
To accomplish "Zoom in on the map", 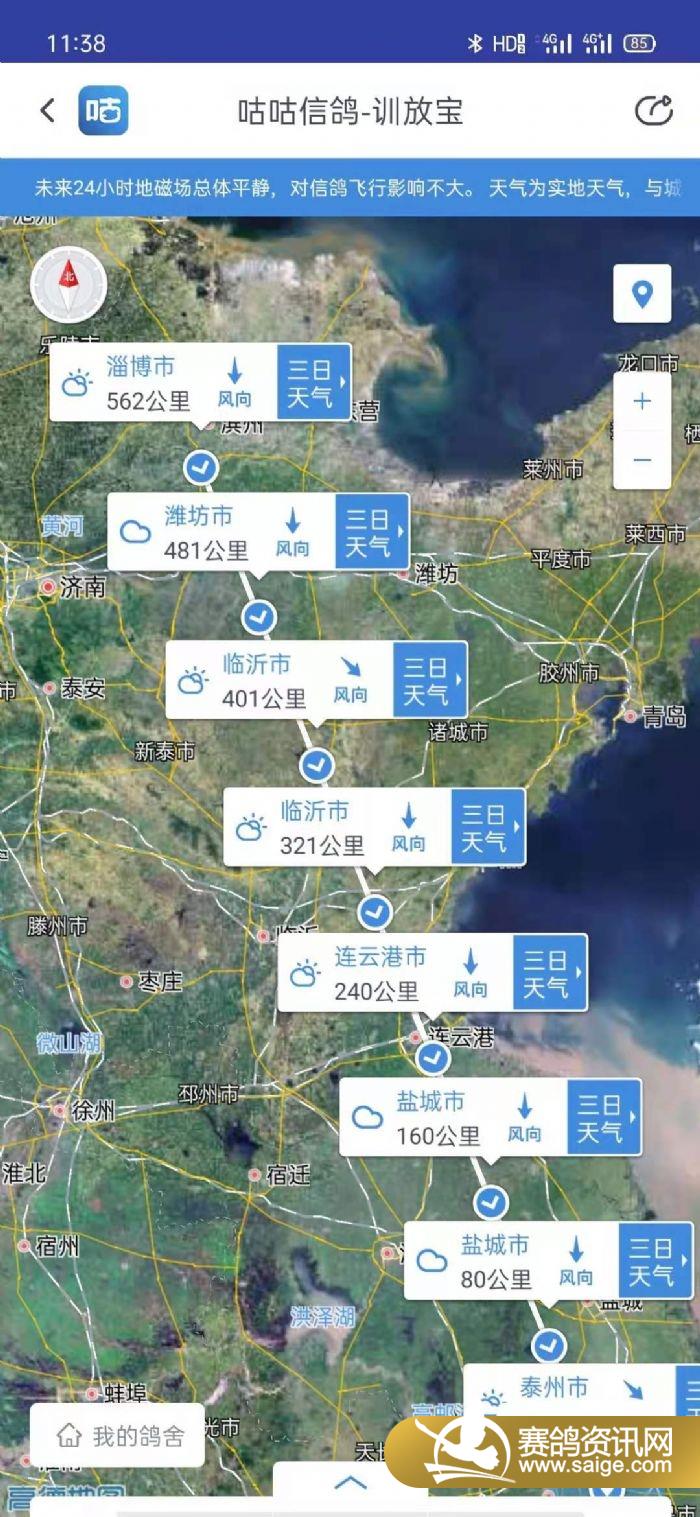I will click(x=642, y=402).
